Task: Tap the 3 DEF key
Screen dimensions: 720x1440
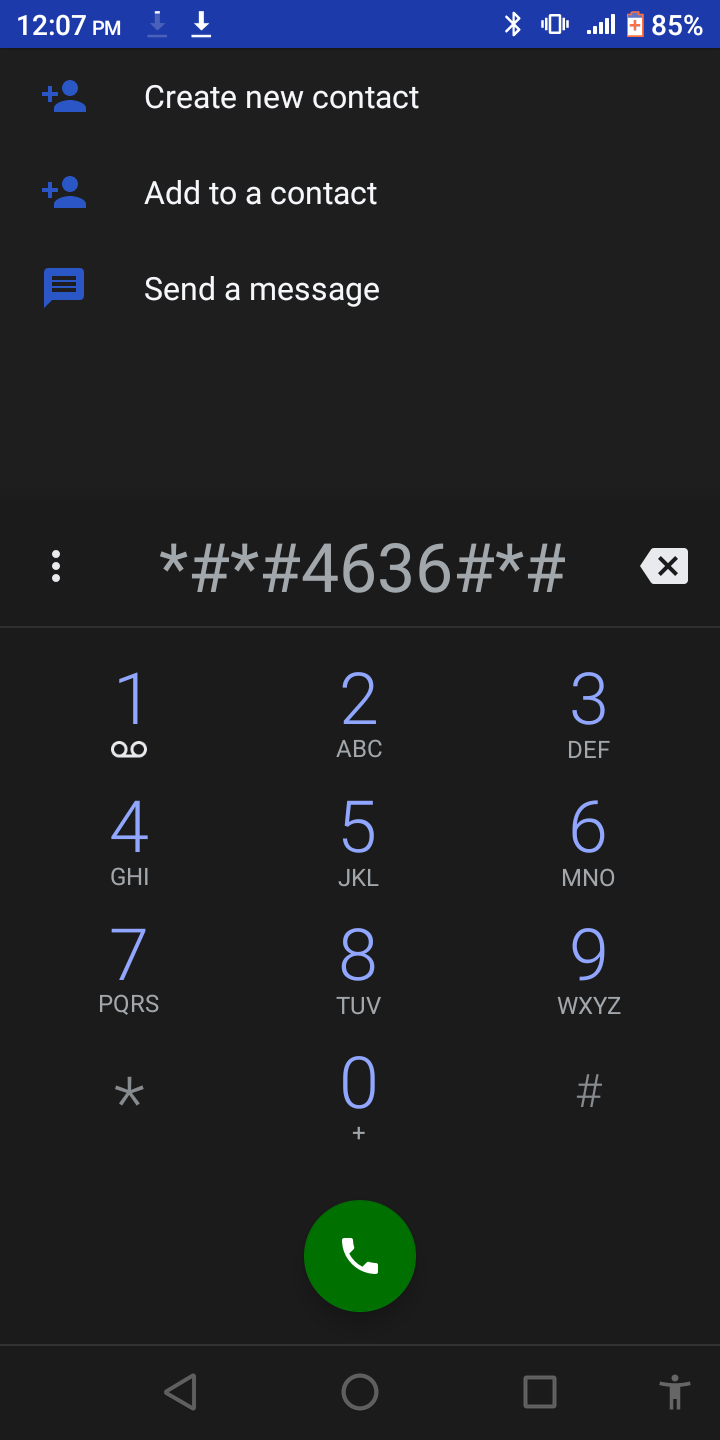Action: pyautogui.click(x=588, y=712)
